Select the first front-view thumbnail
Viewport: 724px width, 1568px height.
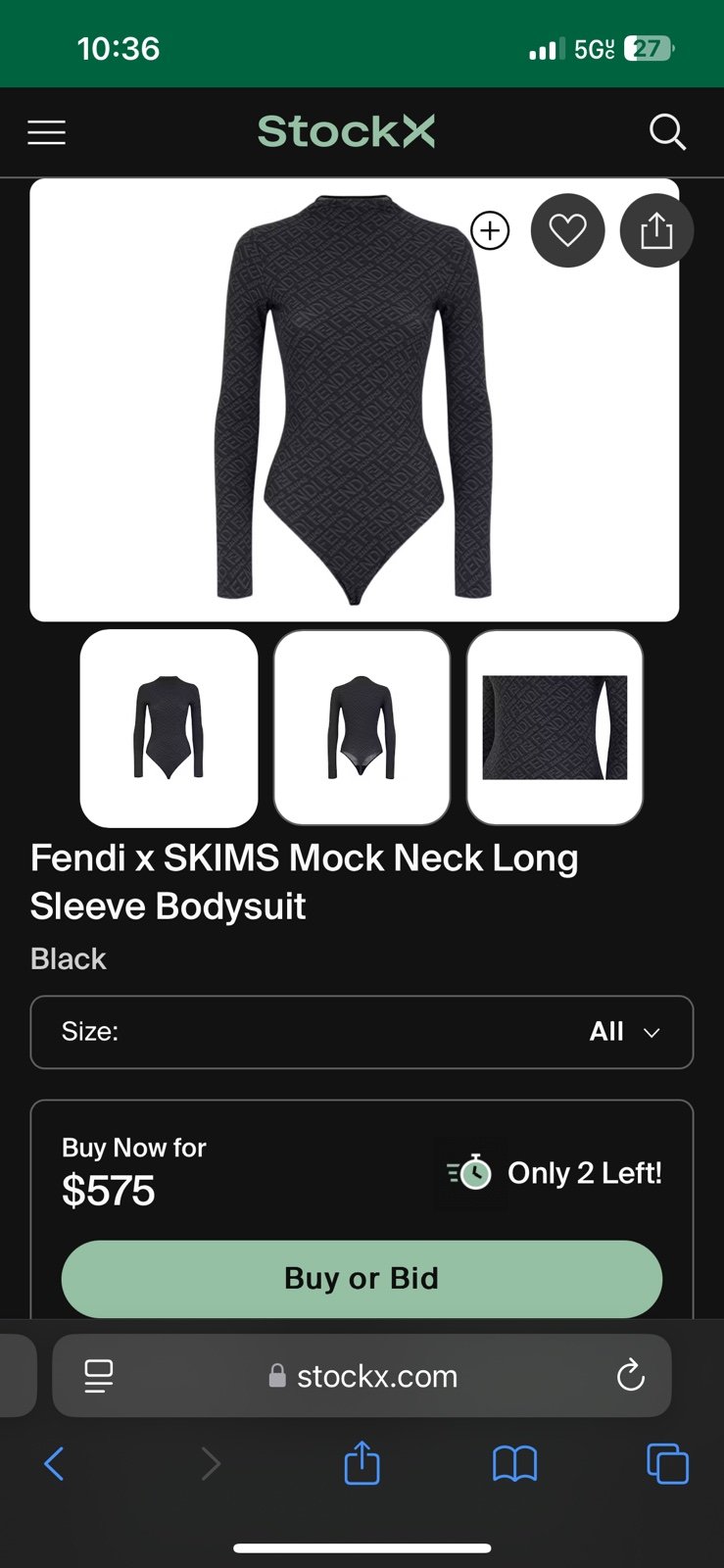coord(169,728)
